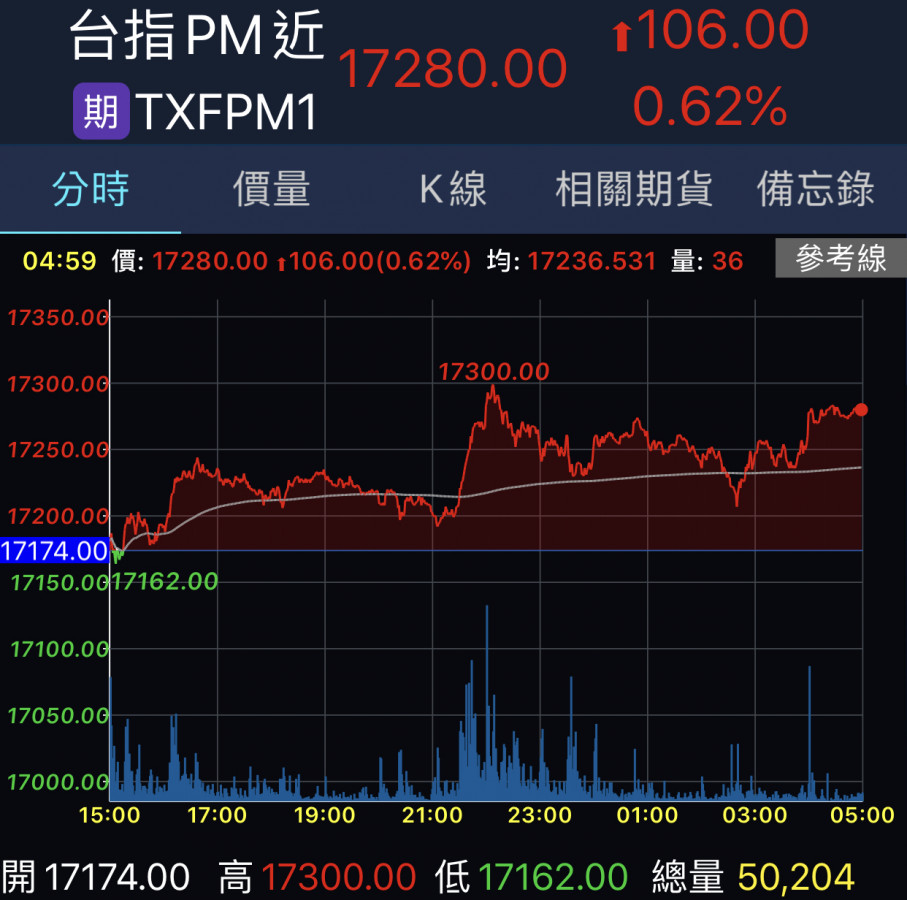
Task: Select the 分時 tab
Action: point(91,189)
